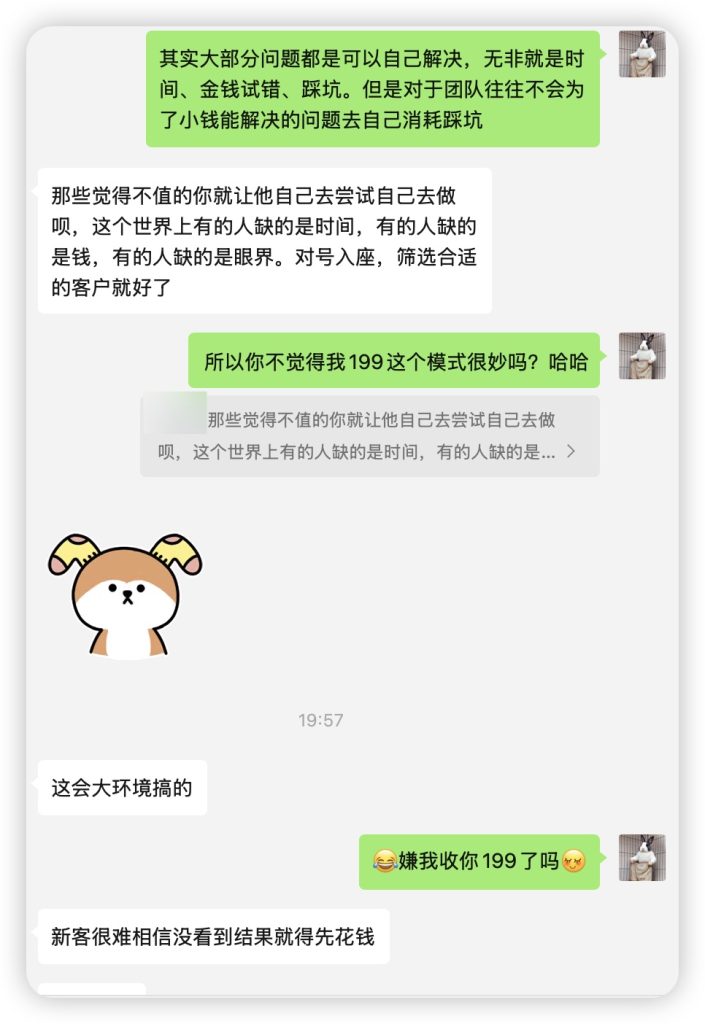Open avatar beside '其实大部分问题' message

coord(642,54)
